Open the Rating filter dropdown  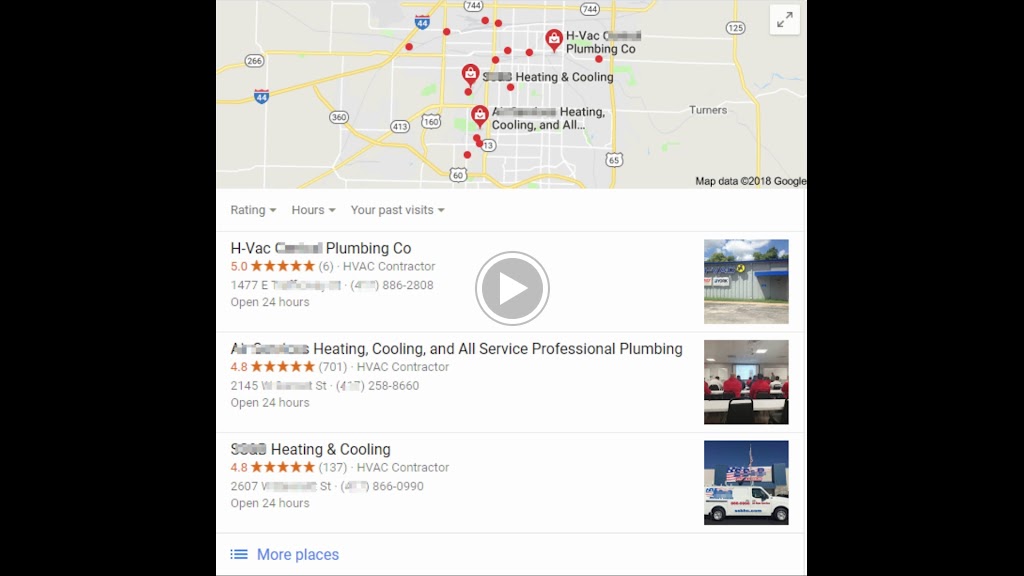pyautogui.click(x=253, y=210)
